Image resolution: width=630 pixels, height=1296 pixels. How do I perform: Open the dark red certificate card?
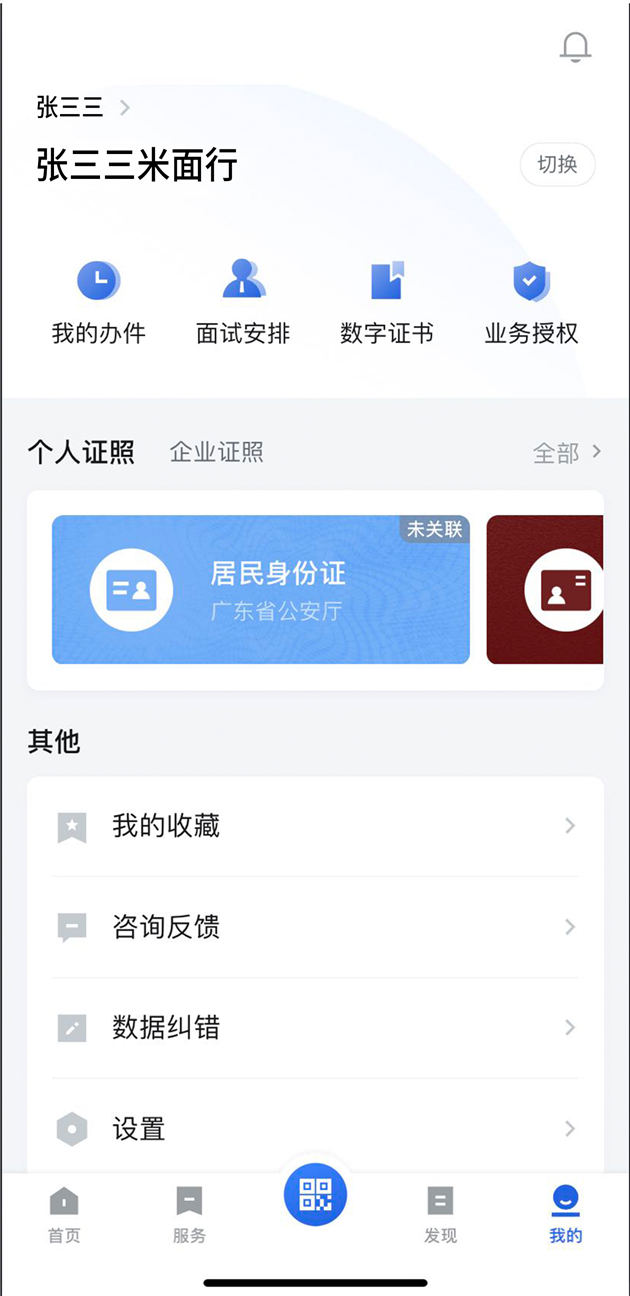click(546, 589)
